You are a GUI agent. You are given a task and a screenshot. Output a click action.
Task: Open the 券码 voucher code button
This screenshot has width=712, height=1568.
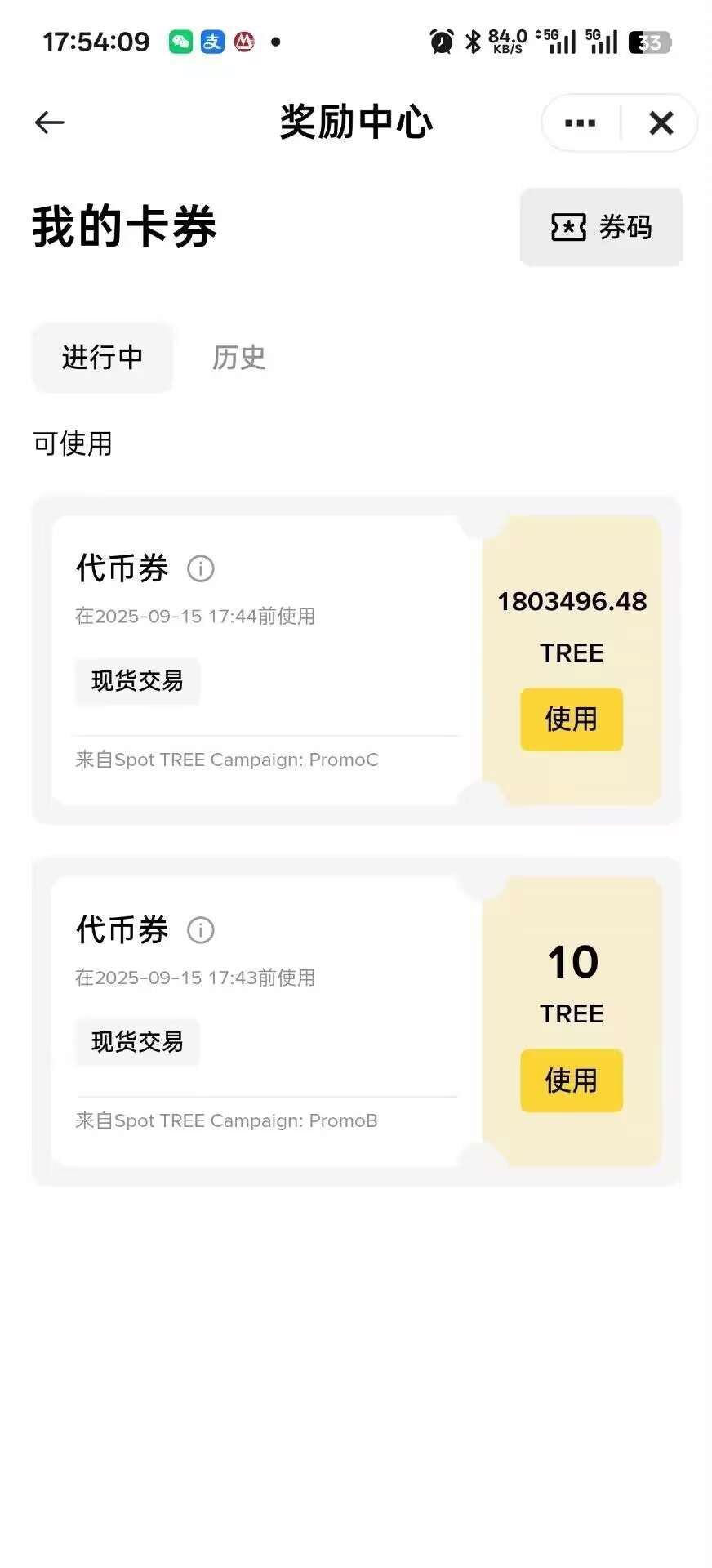pos(601,227)
